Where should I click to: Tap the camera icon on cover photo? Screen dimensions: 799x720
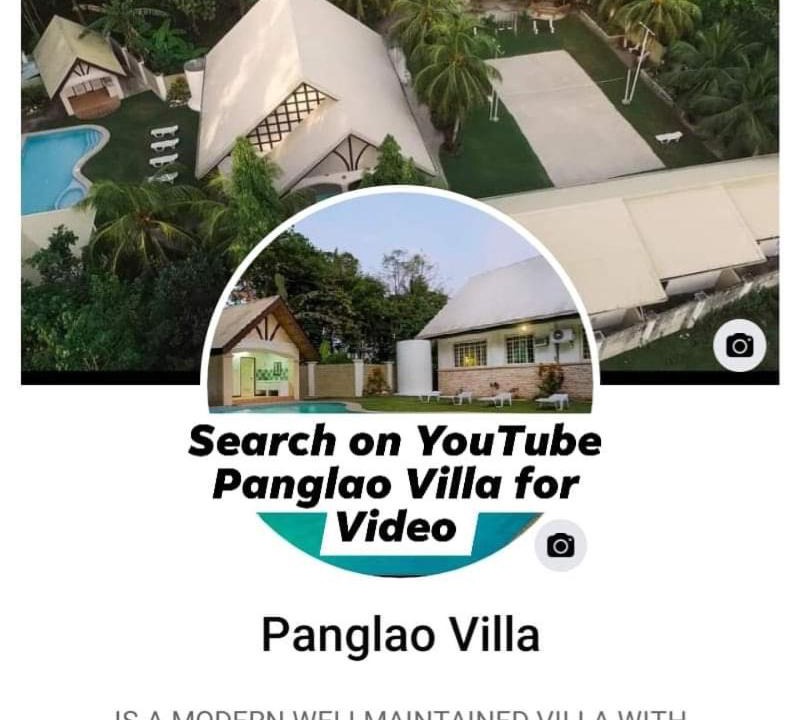(x=739, y=346)
